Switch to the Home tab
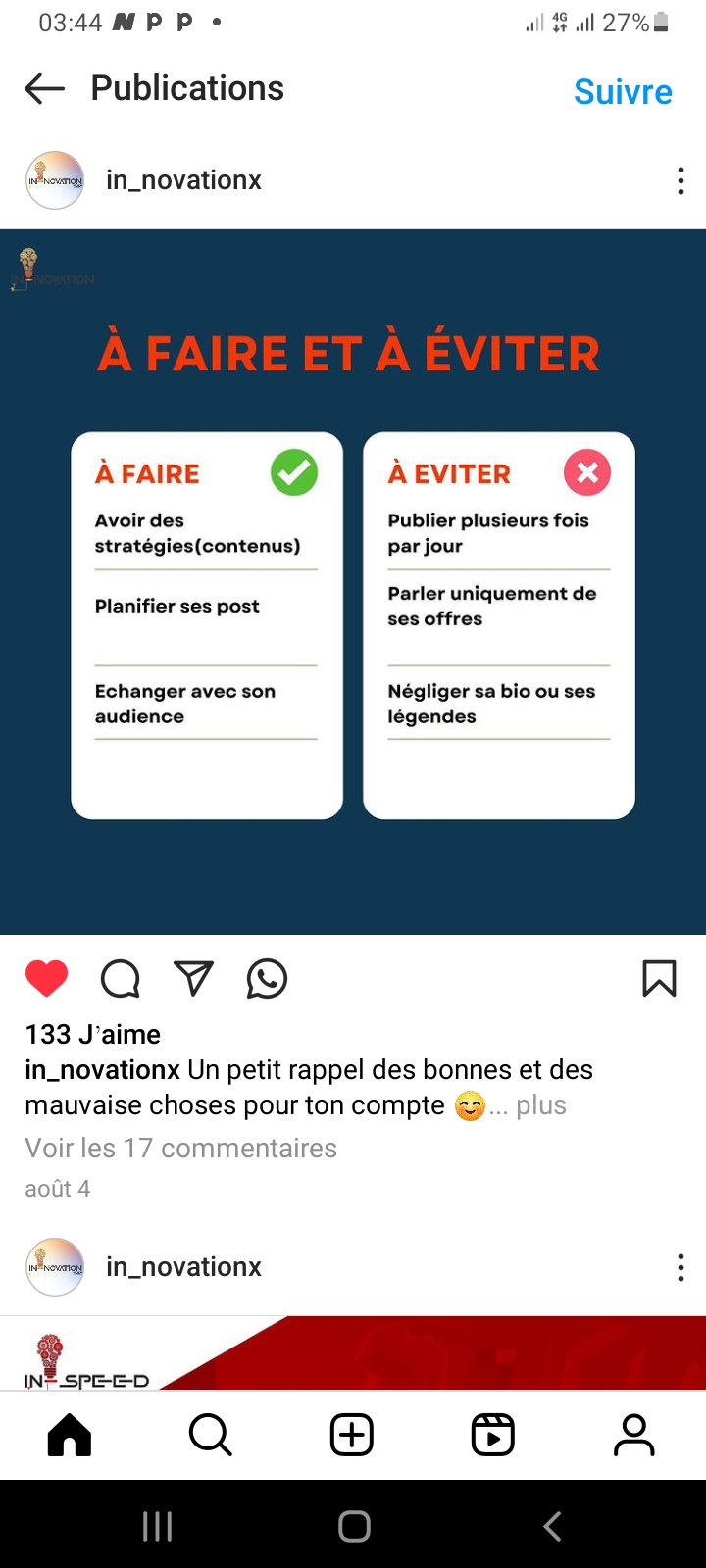The height and width of the screenshot is (1568, 706). [x=70, y=1435]
